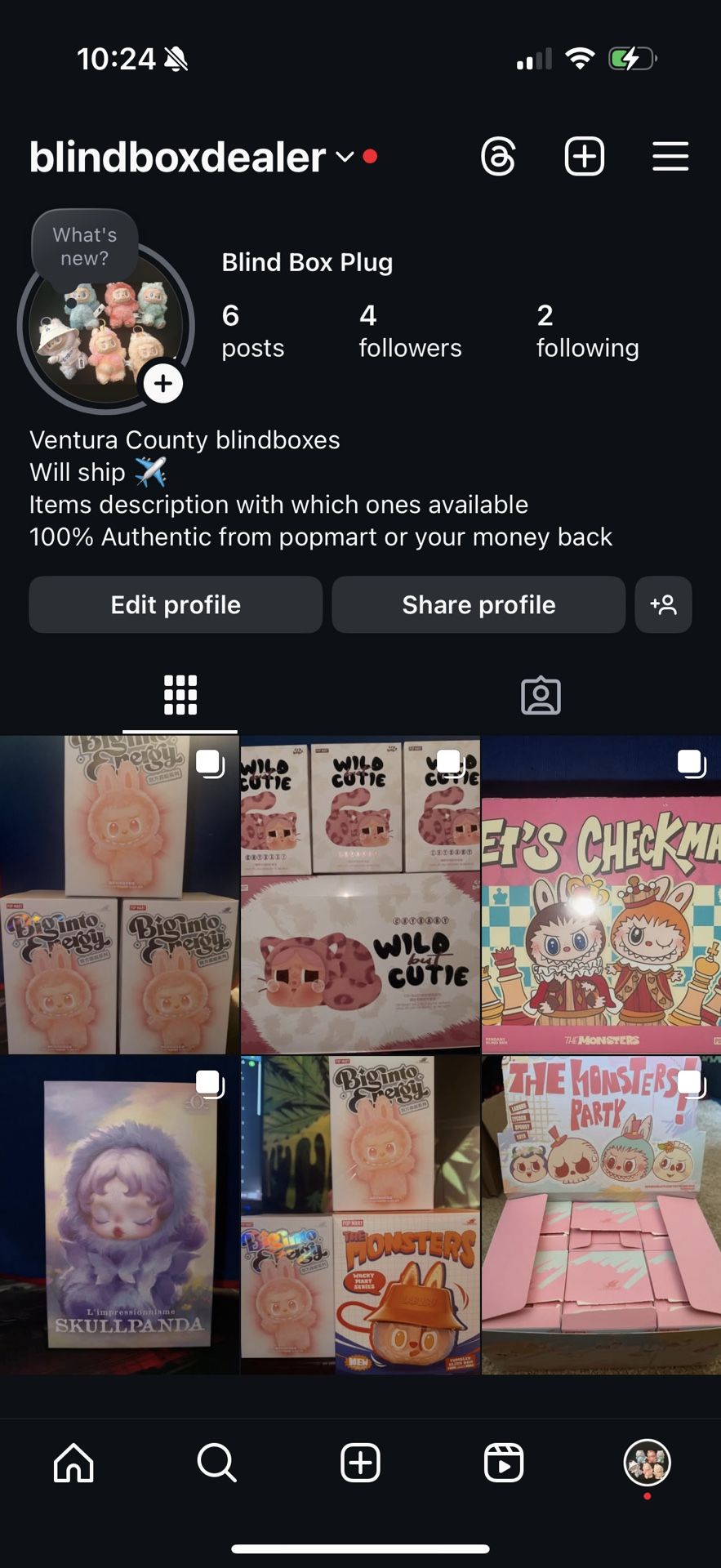Expand the blindboxdealer account switcher
721x1568 pixels.
pos(345,157)
